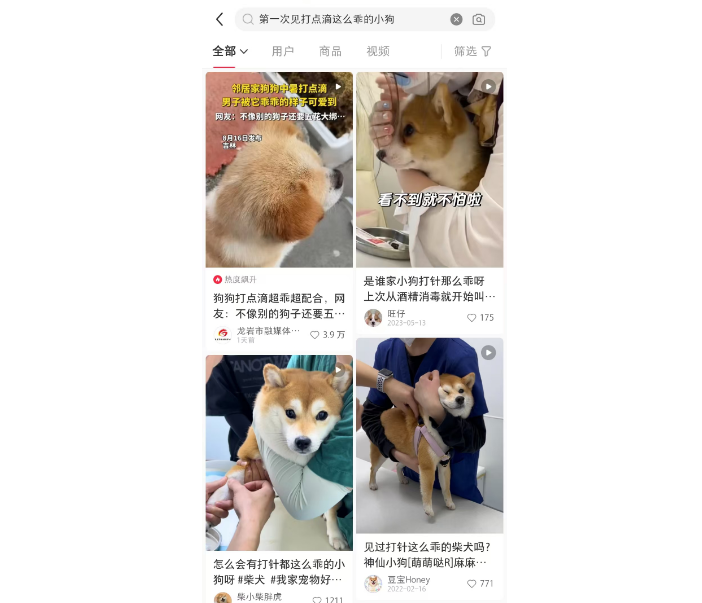Open the 筛选 filter options
702x603 pixels.
472,51
